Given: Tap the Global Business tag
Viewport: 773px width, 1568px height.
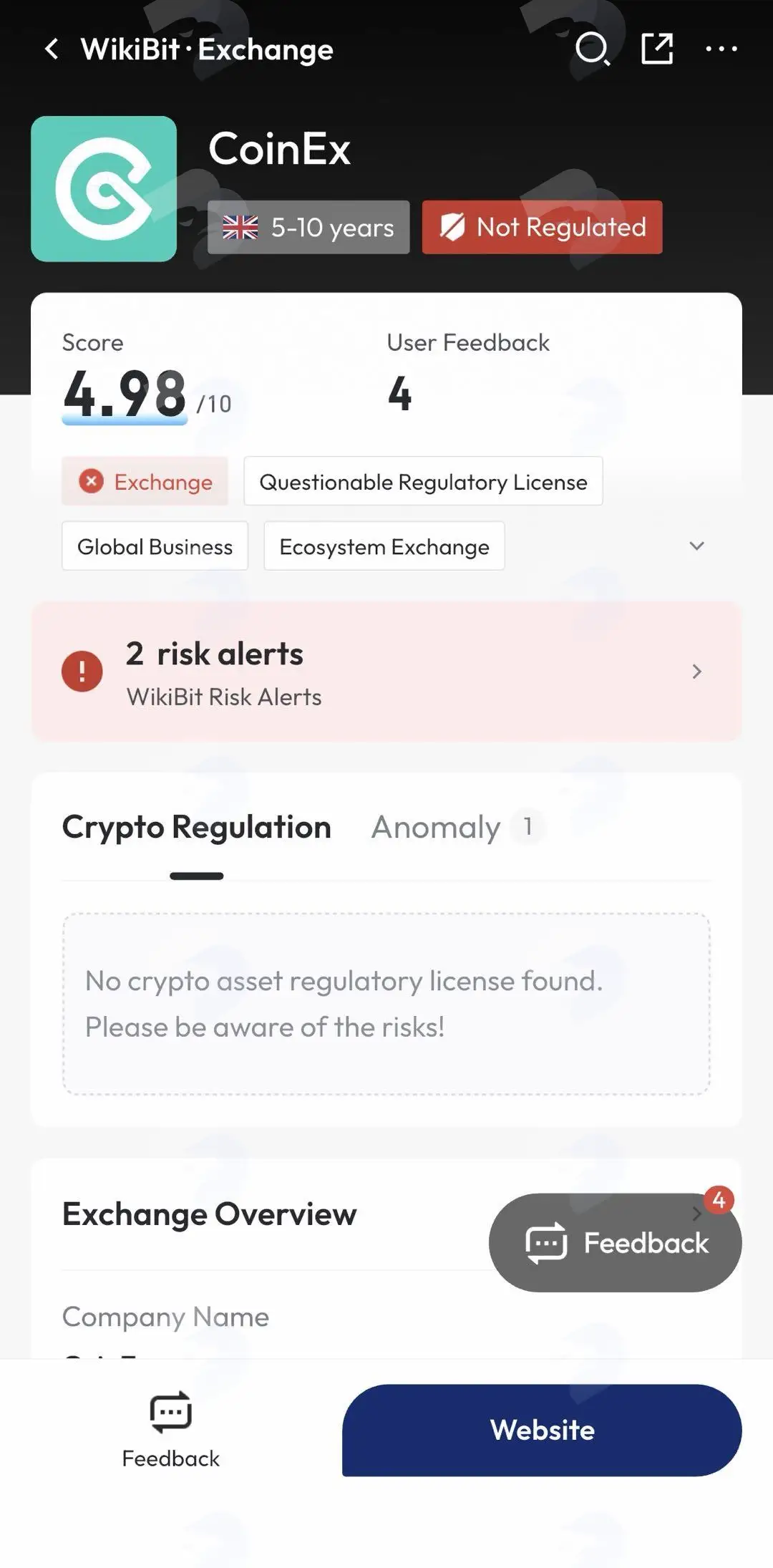Looking at the screenshot, I should click(x=155, y=546).
